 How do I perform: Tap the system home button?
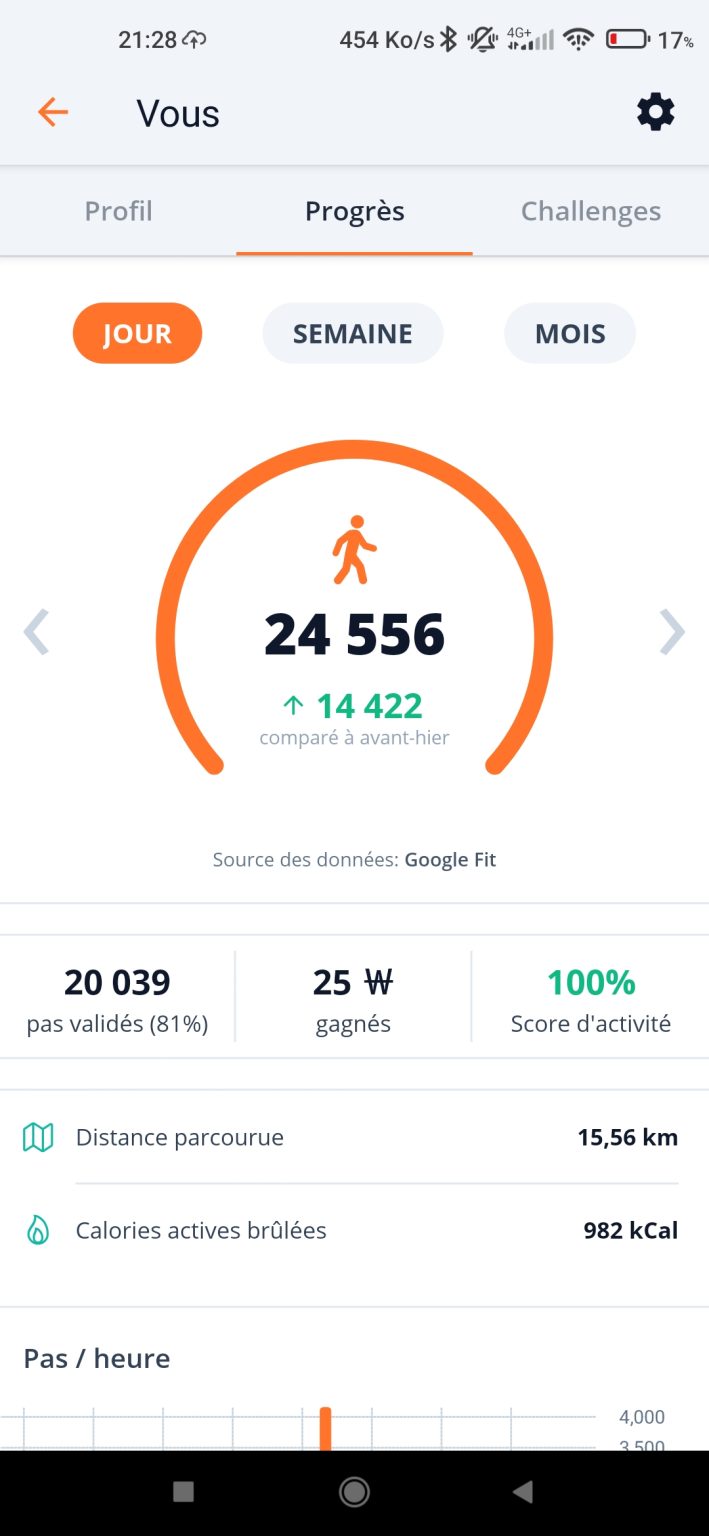pos(354,1492)
